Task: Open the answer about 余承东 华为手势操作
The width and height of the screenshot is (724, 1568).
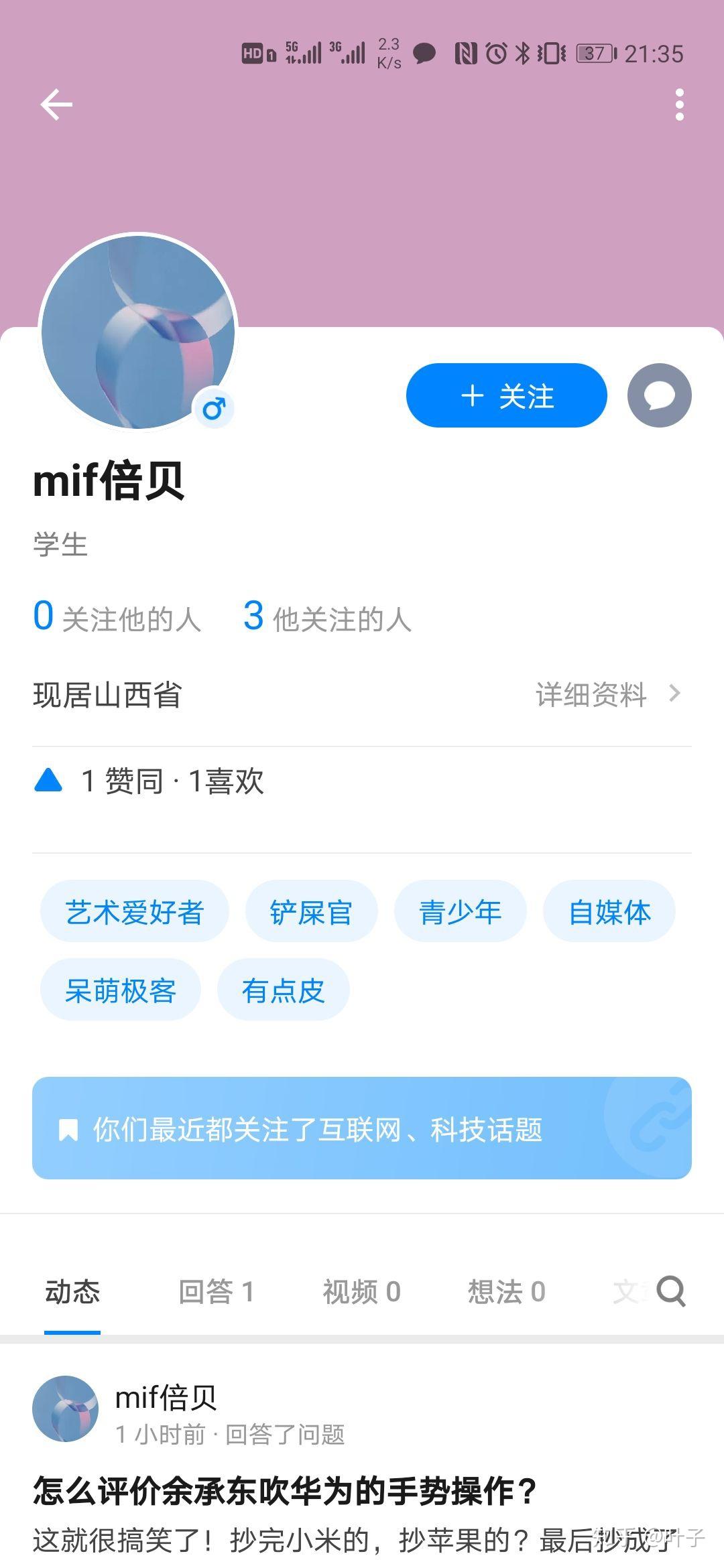Action: pyautogui.click(x=285, y=1492)
